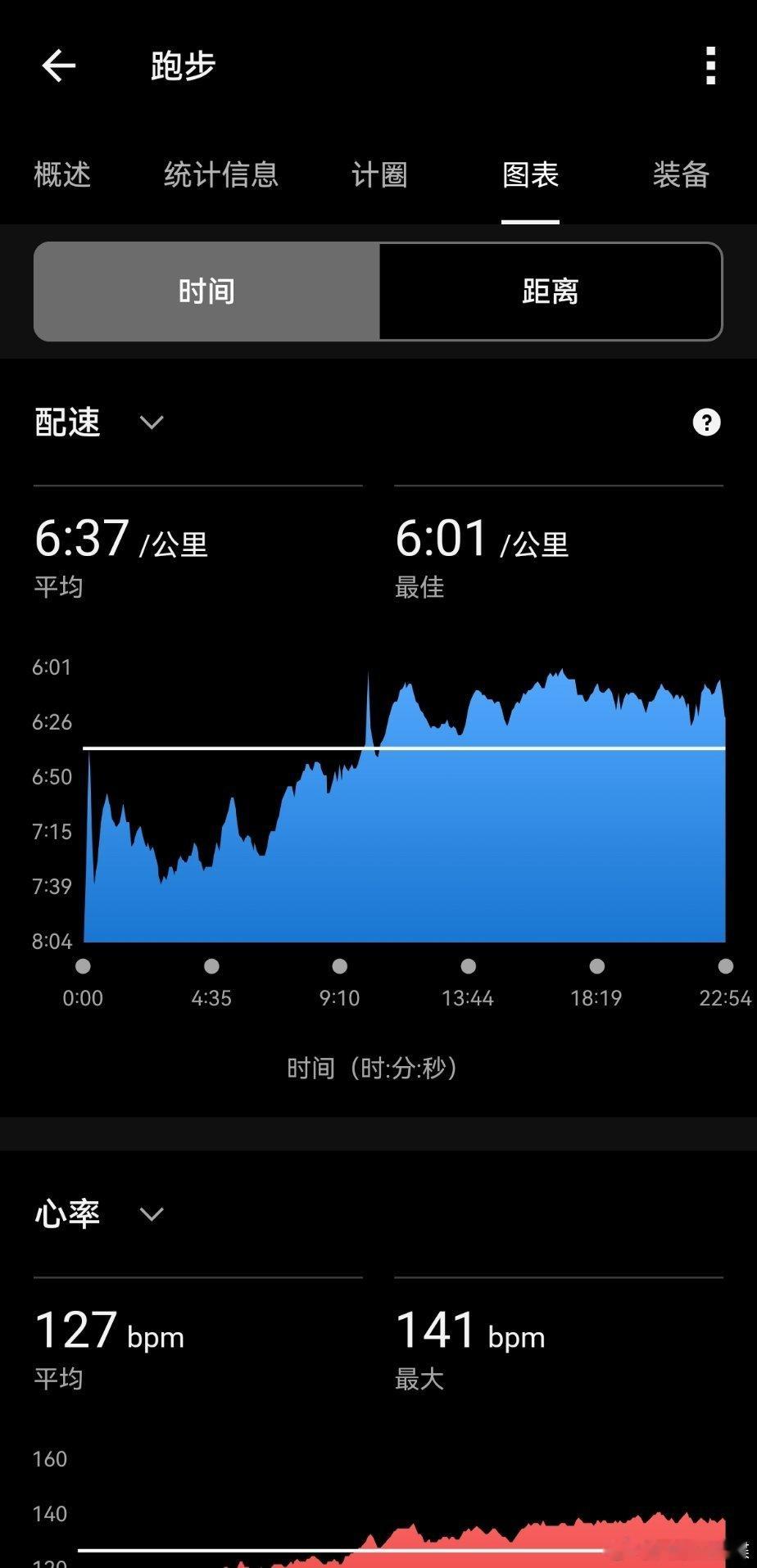
Task: Open the 装备 tab
Action: [681, 174]
